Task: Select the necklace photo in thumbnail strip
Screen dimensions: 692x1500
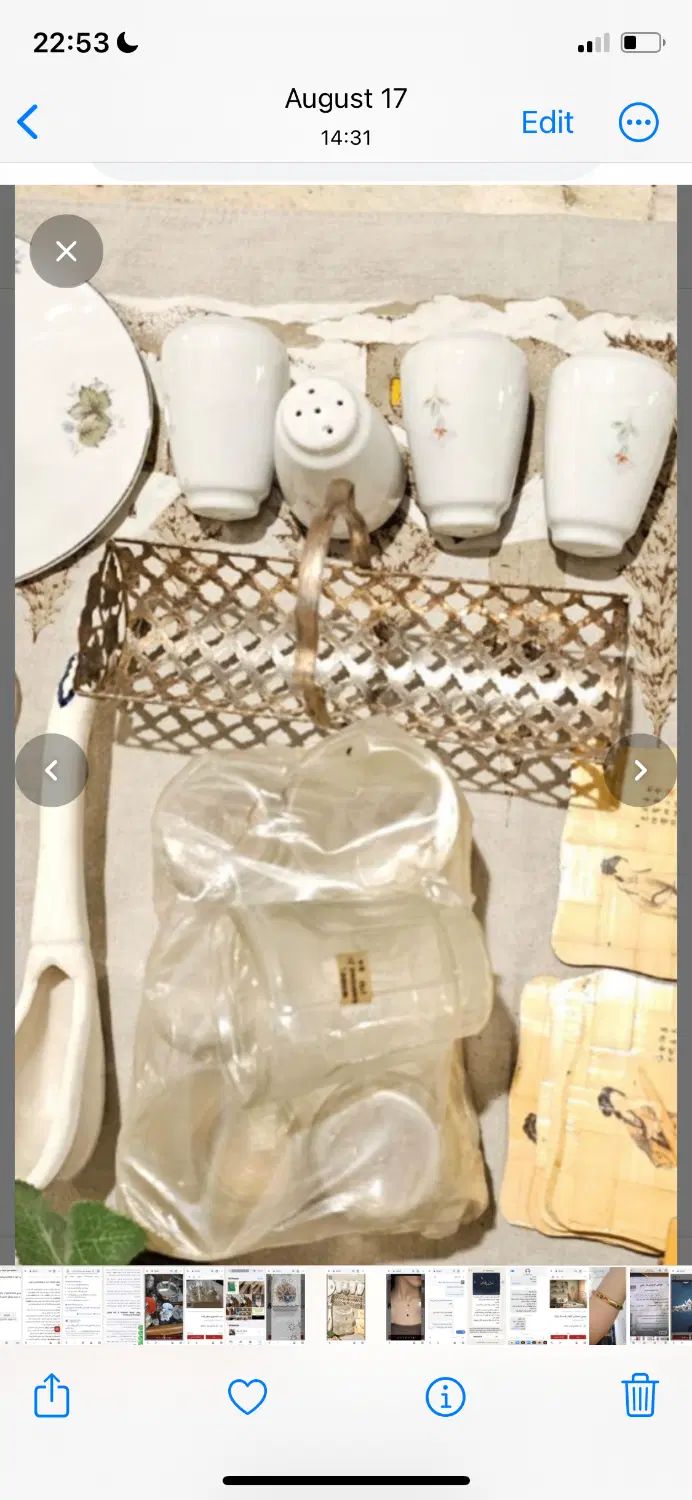Action: click(405, 1306)
